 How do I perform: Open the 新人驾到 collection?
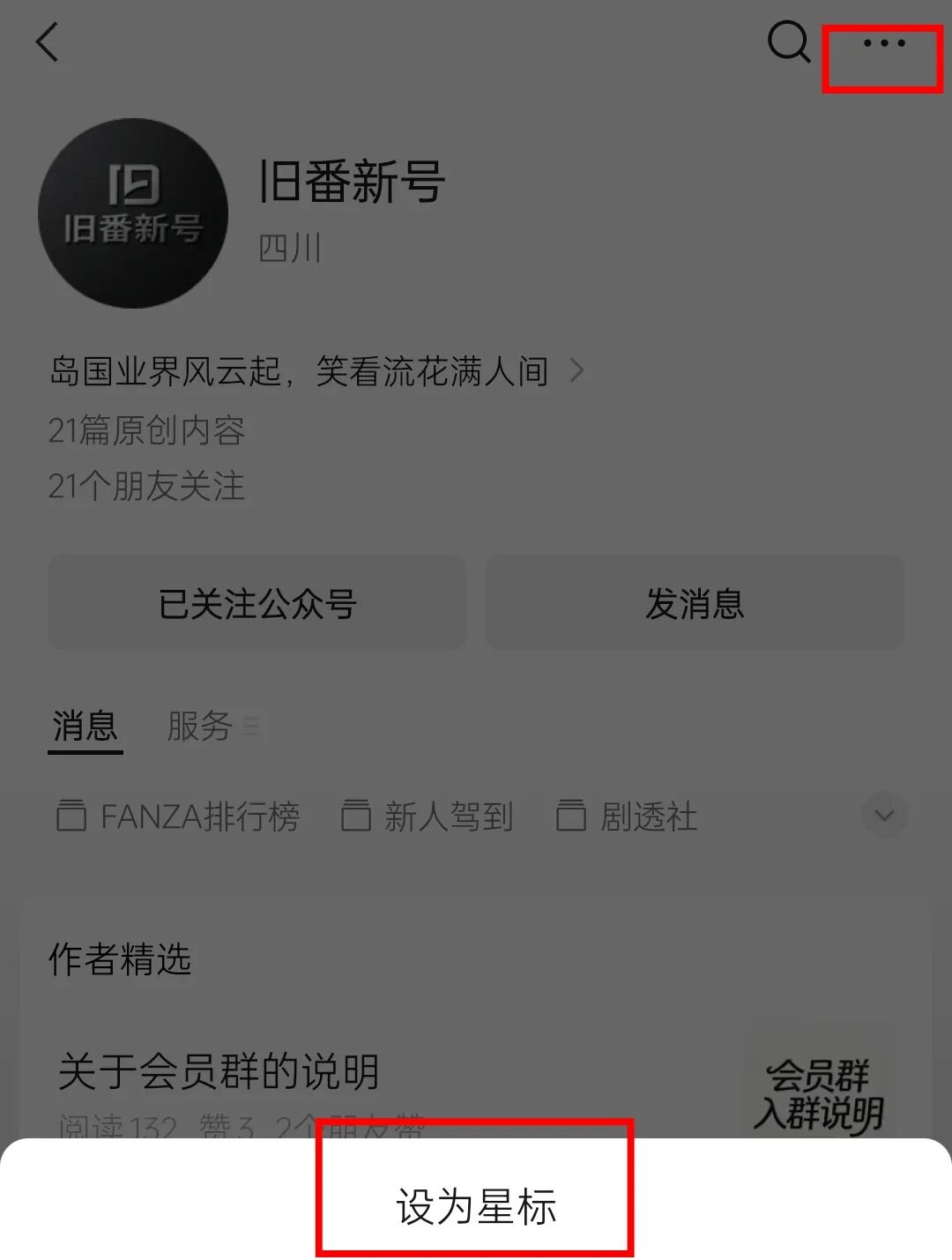[x=428, y=816]
